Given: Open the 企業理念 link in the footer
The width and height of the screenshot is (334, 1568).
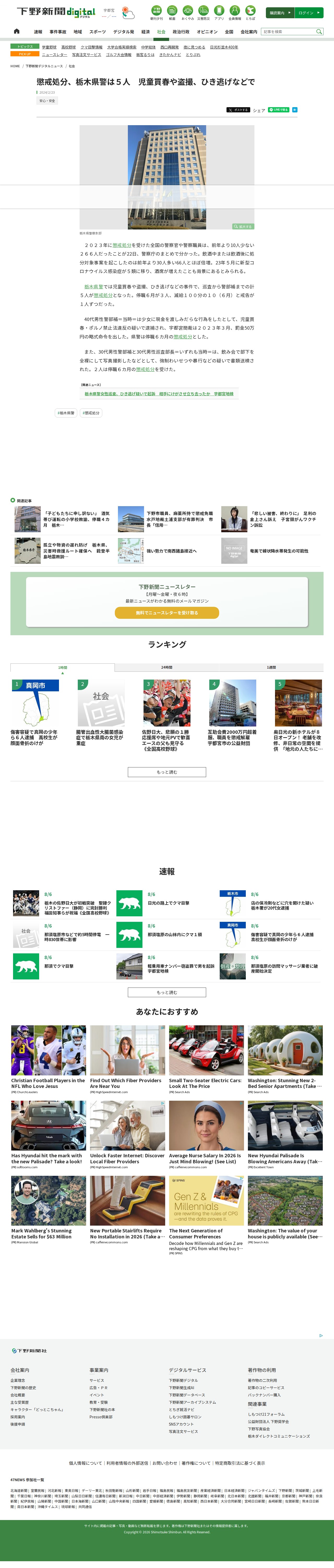Looking at the screenshot, I should 18,1381.
